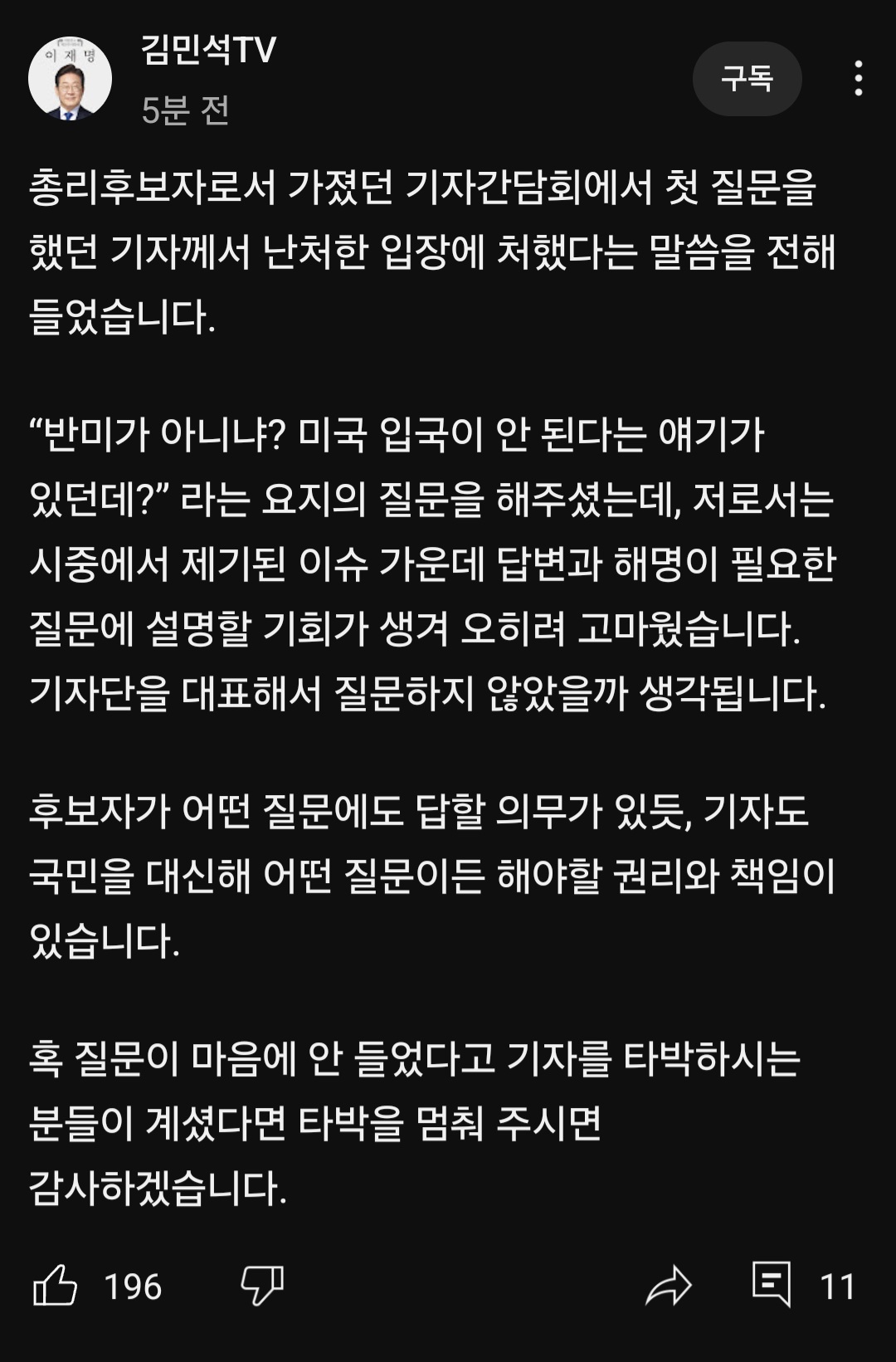Screen dimensions: 896x1362
Task: Tap the 구독 subscribe button
Action: click(x=747, y=79)
